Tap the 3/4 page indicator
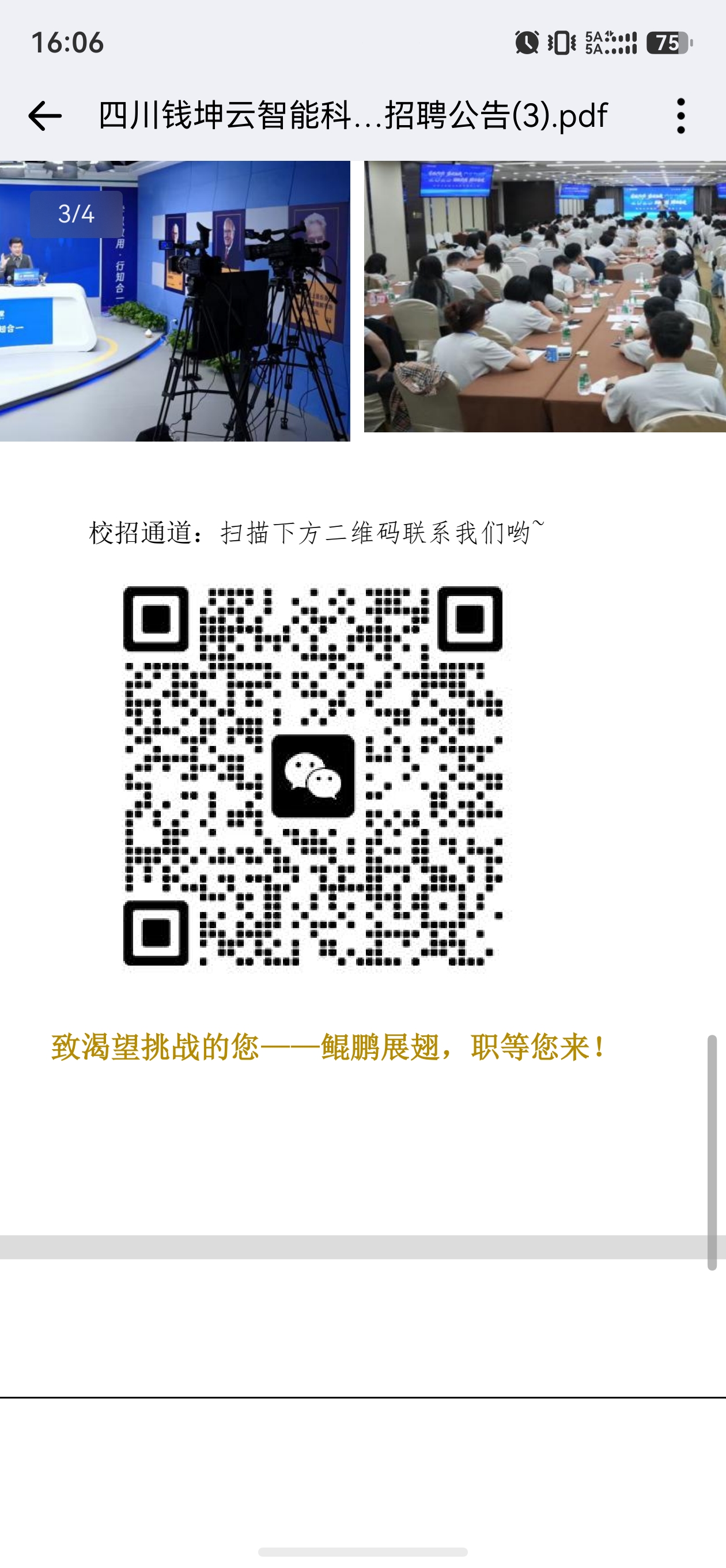 76,214
